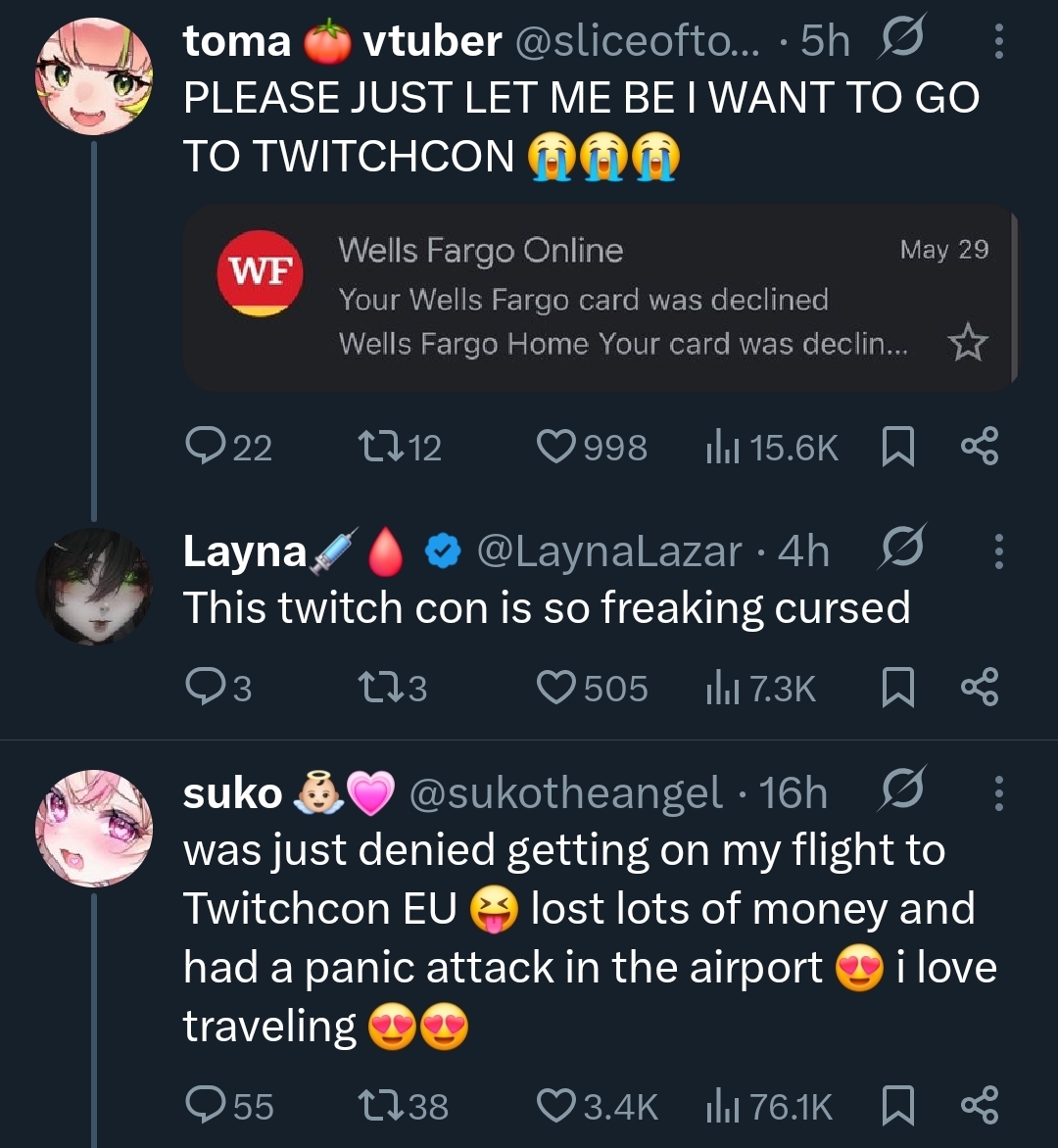Like toma's tweet

(x=556, y=448)
